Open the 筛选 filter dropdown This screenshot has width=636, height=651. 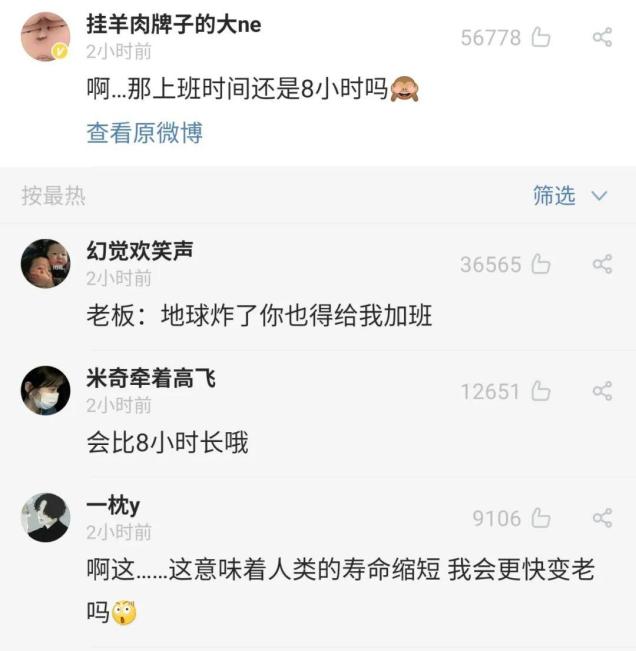570,196
